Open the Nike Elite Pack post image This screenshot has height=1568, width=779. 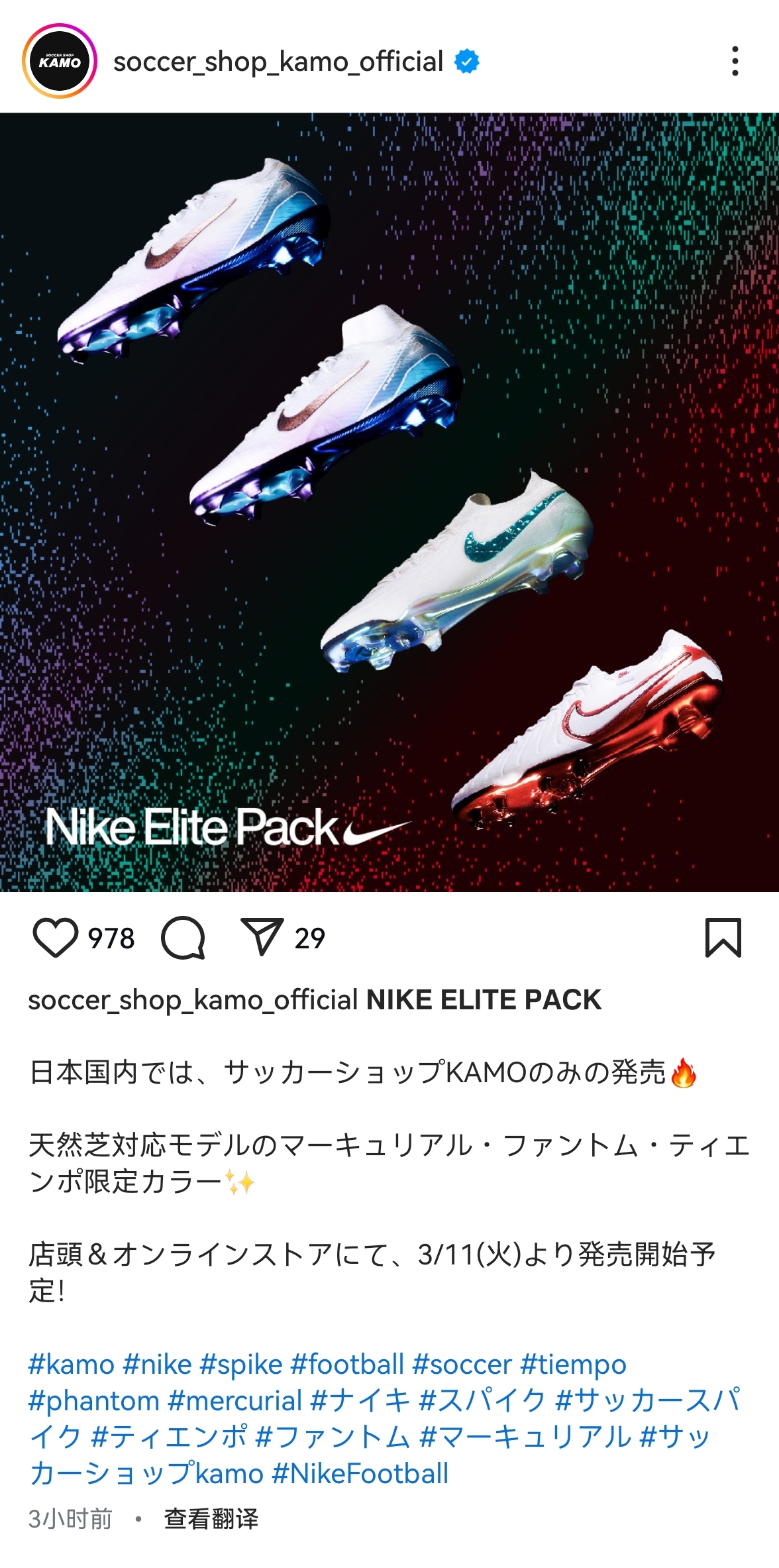pyautogui.click(x=389, y=502)
